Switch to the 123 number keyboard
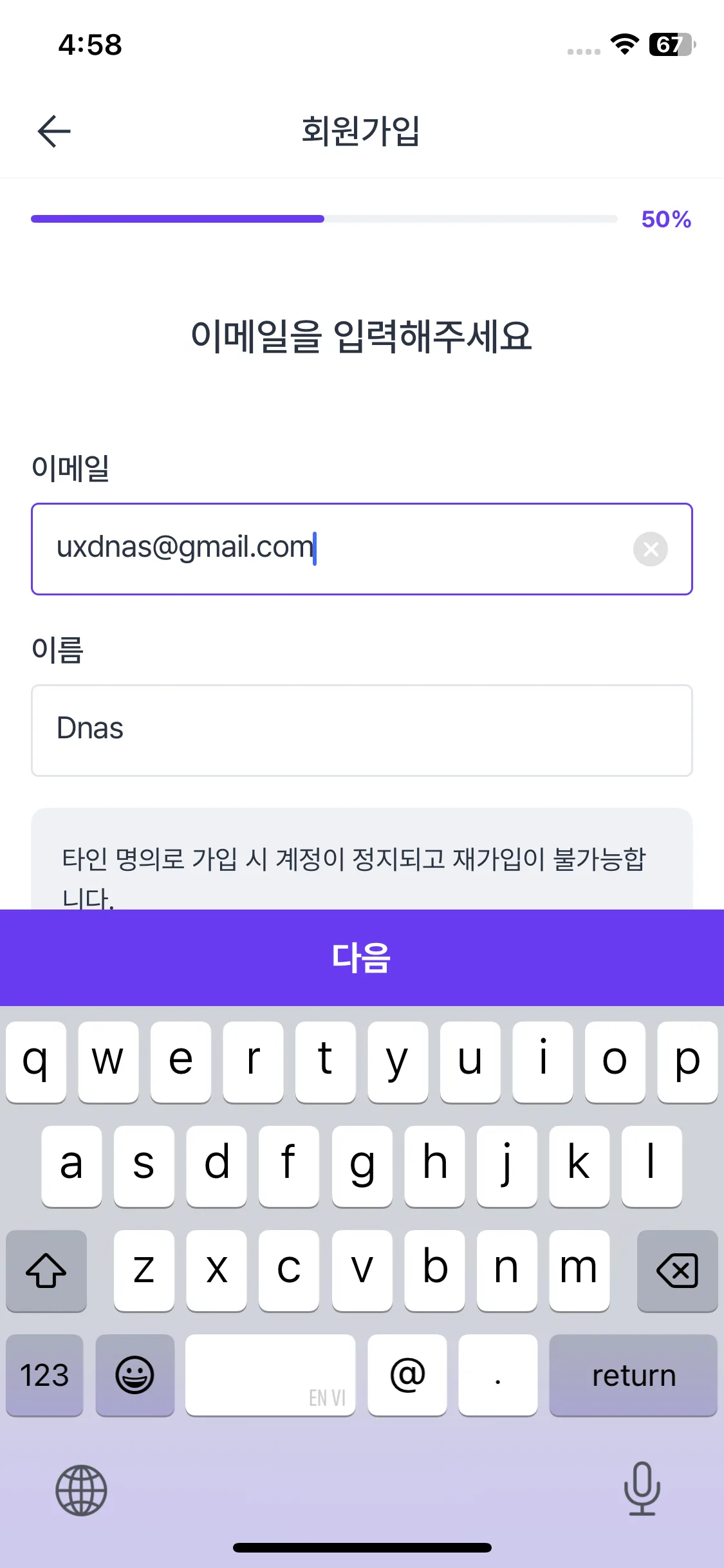 [44, 1376]
